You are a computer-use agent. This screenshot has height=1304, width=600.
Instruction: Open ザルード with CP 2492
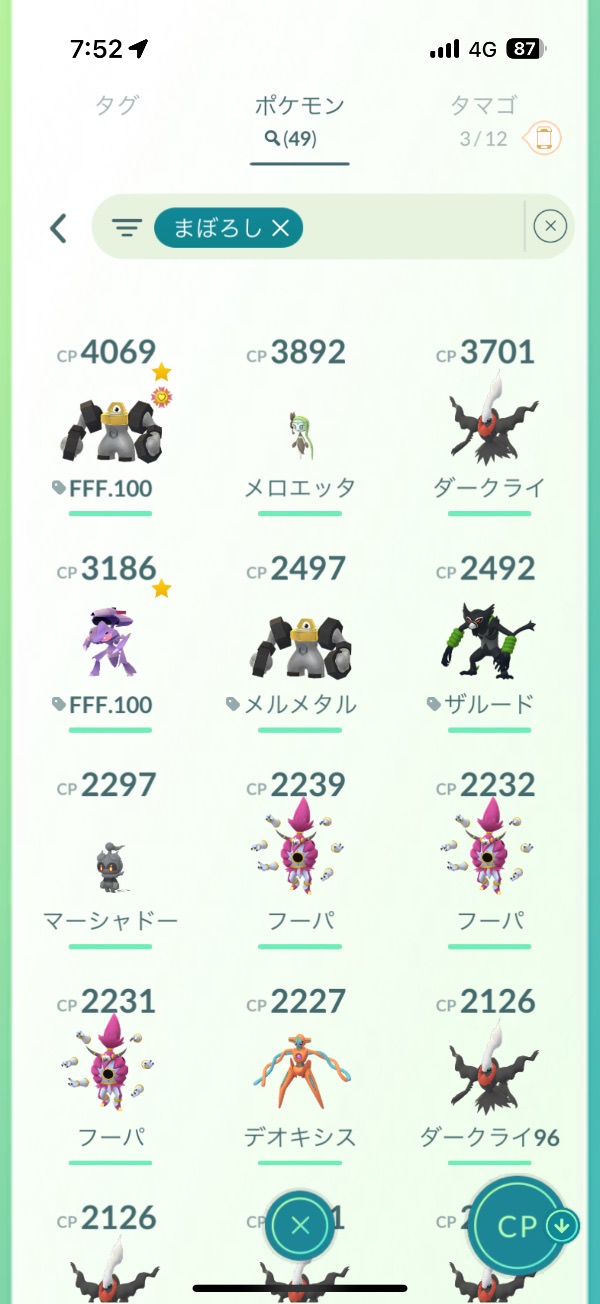[489, 645]
